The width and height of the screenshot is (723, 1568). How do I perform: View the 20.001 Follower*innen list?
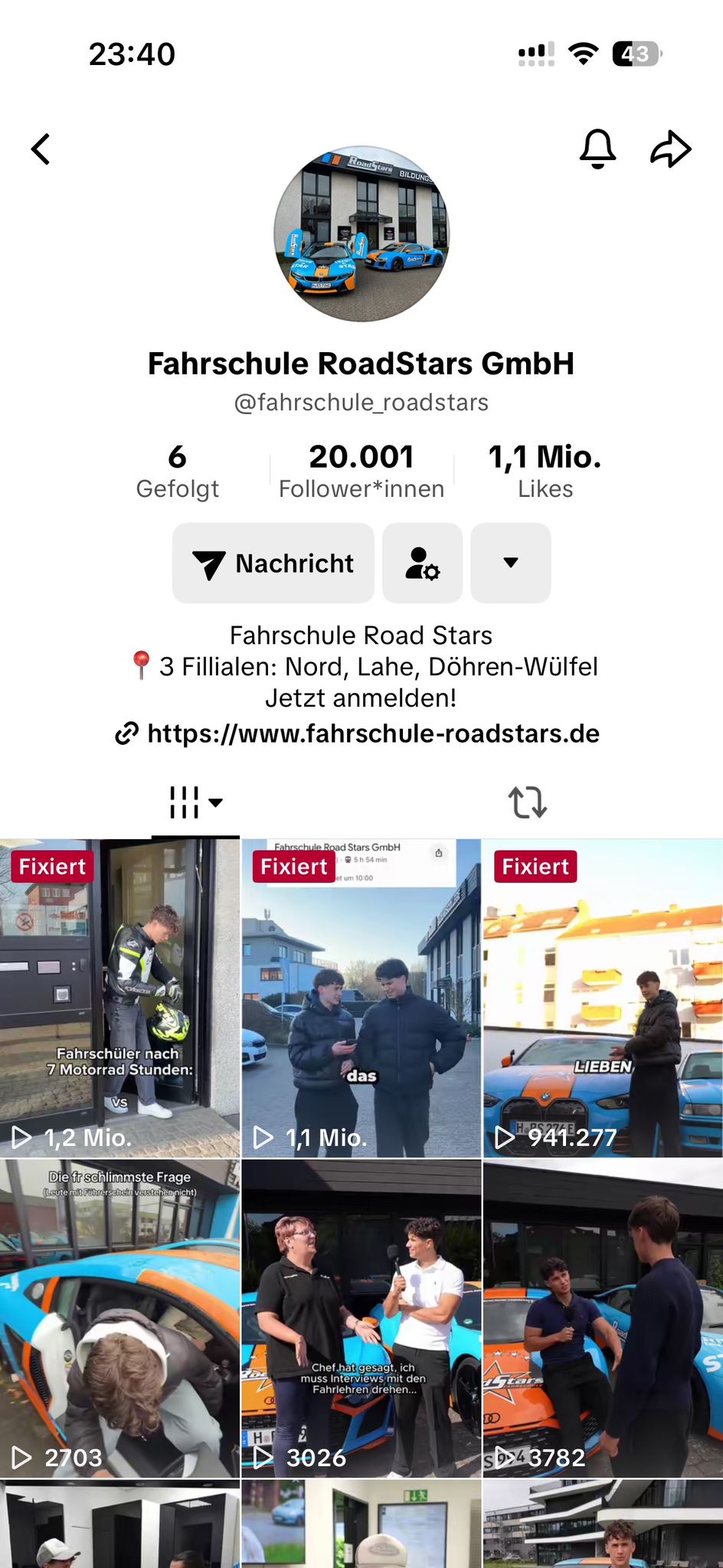(361, 471)
